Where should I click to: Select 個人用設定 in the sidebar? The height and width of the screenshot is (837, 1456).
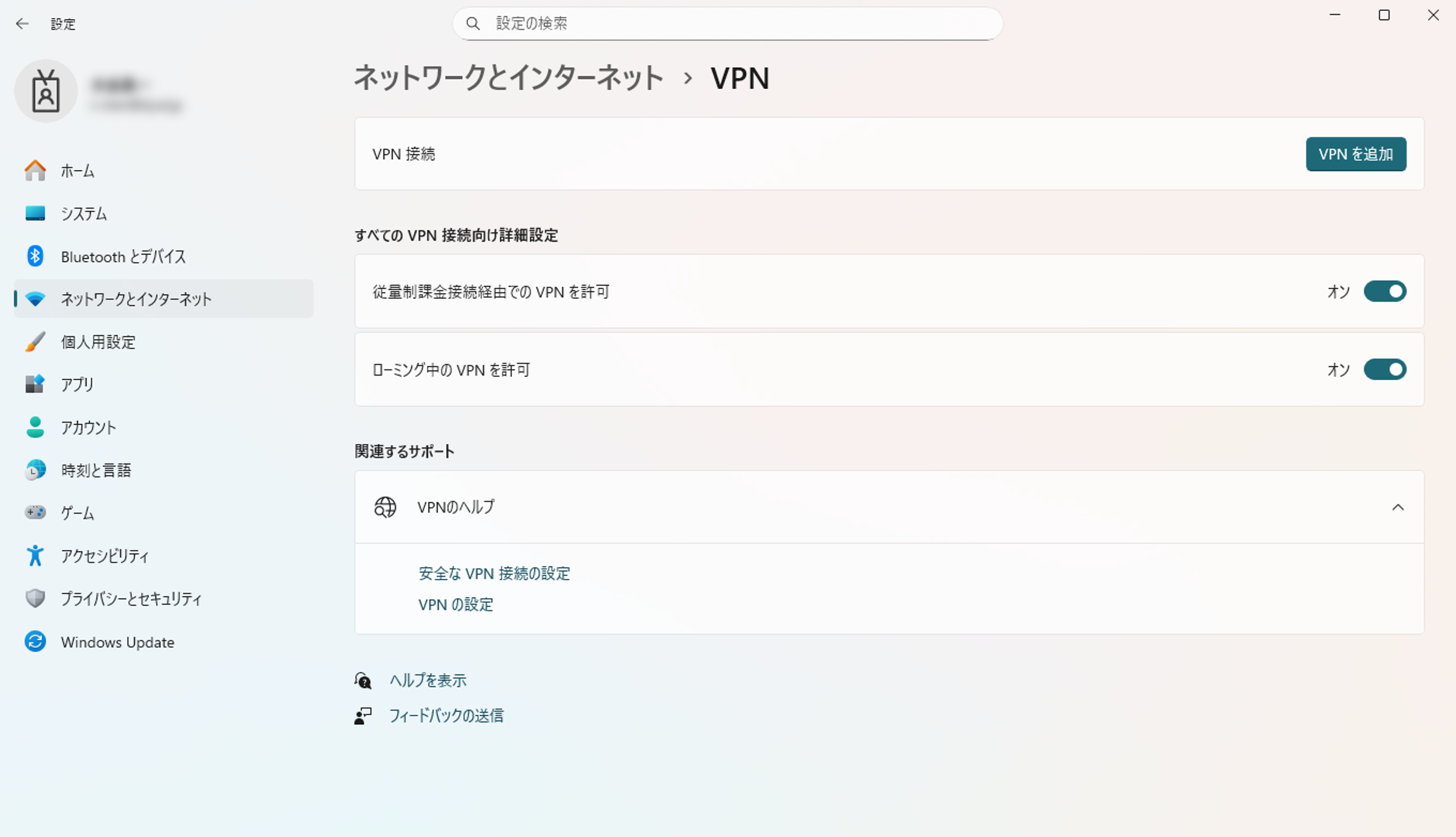(x=98, y=342)
